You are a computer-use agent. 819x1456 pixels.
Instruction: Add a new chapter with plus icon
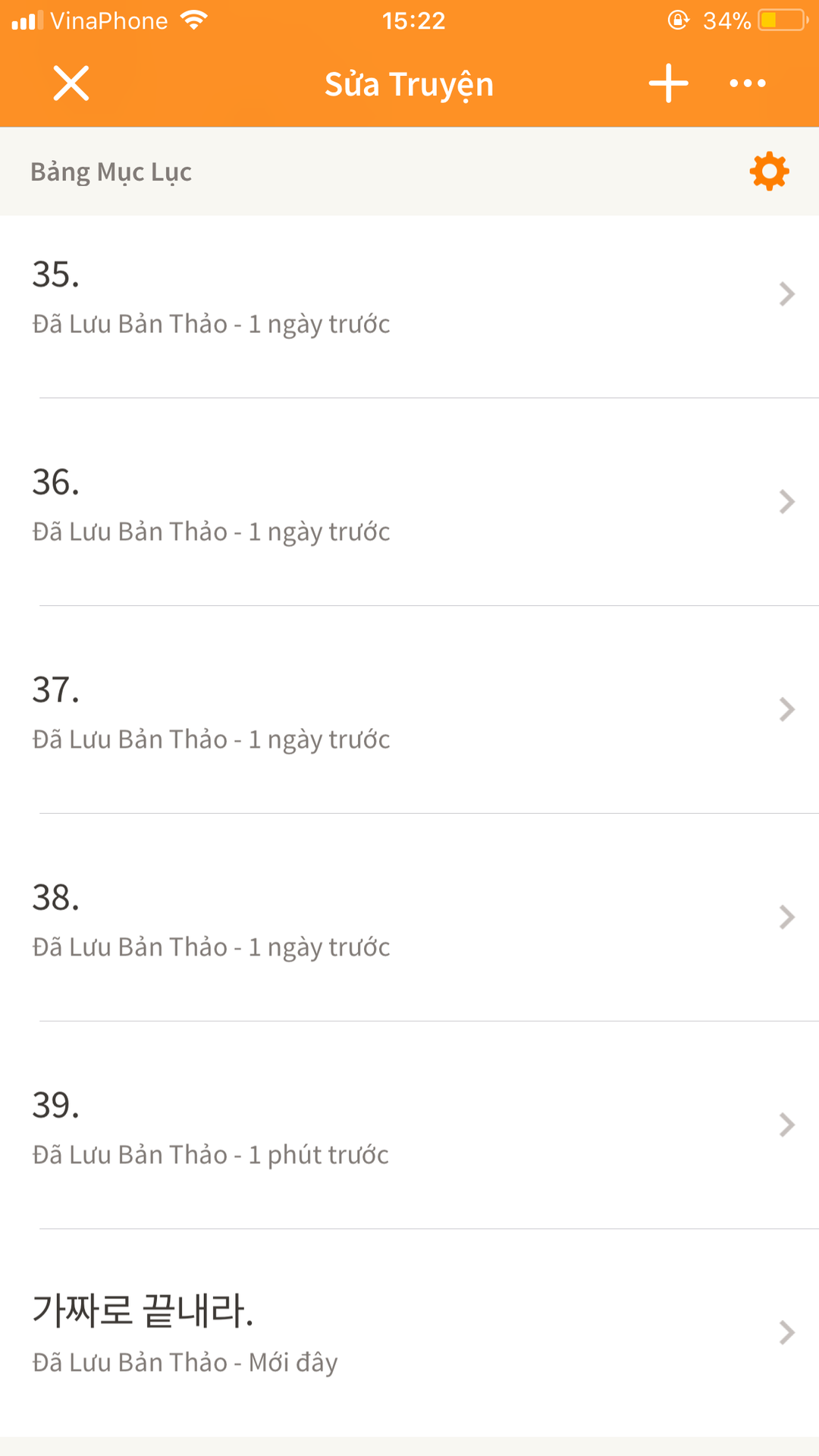click(669, 83)
